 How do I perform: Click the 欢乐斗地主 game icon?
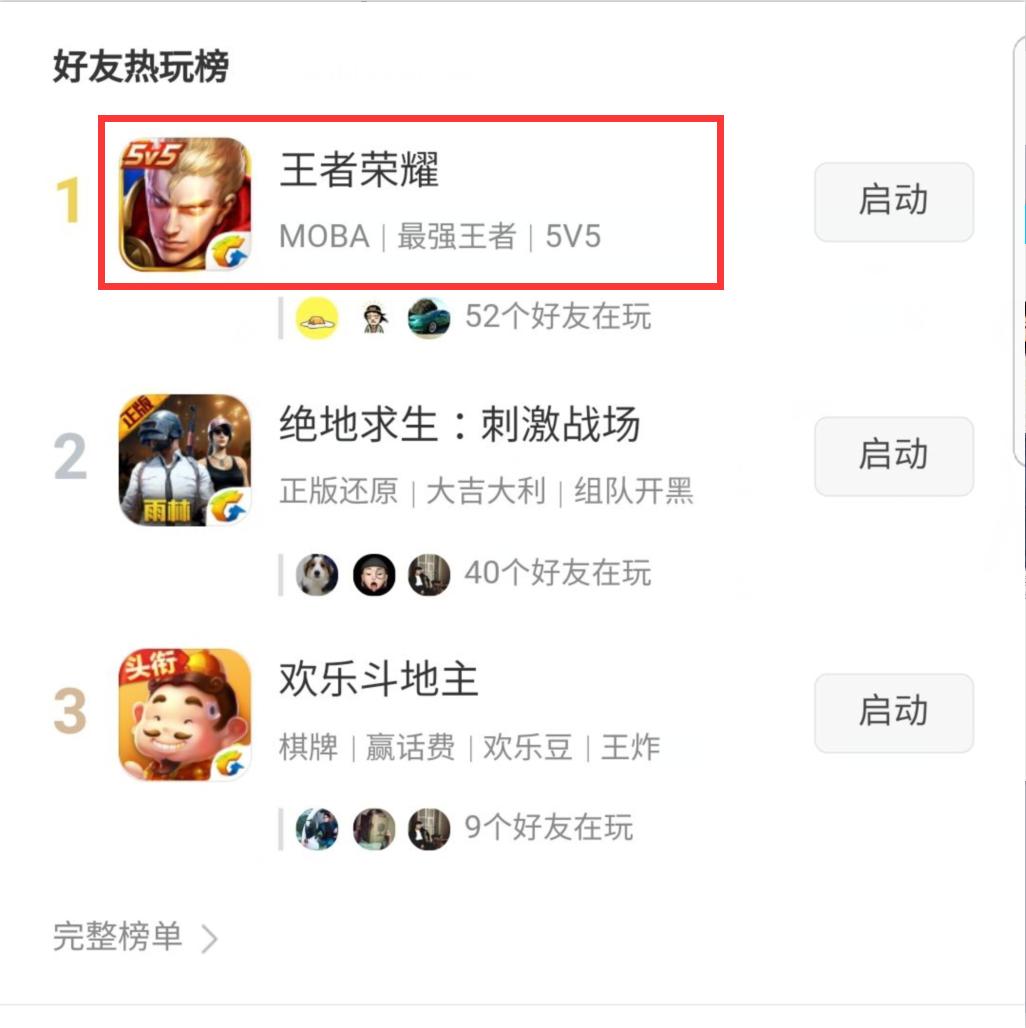pyautogui.click(x=185, y=713)
